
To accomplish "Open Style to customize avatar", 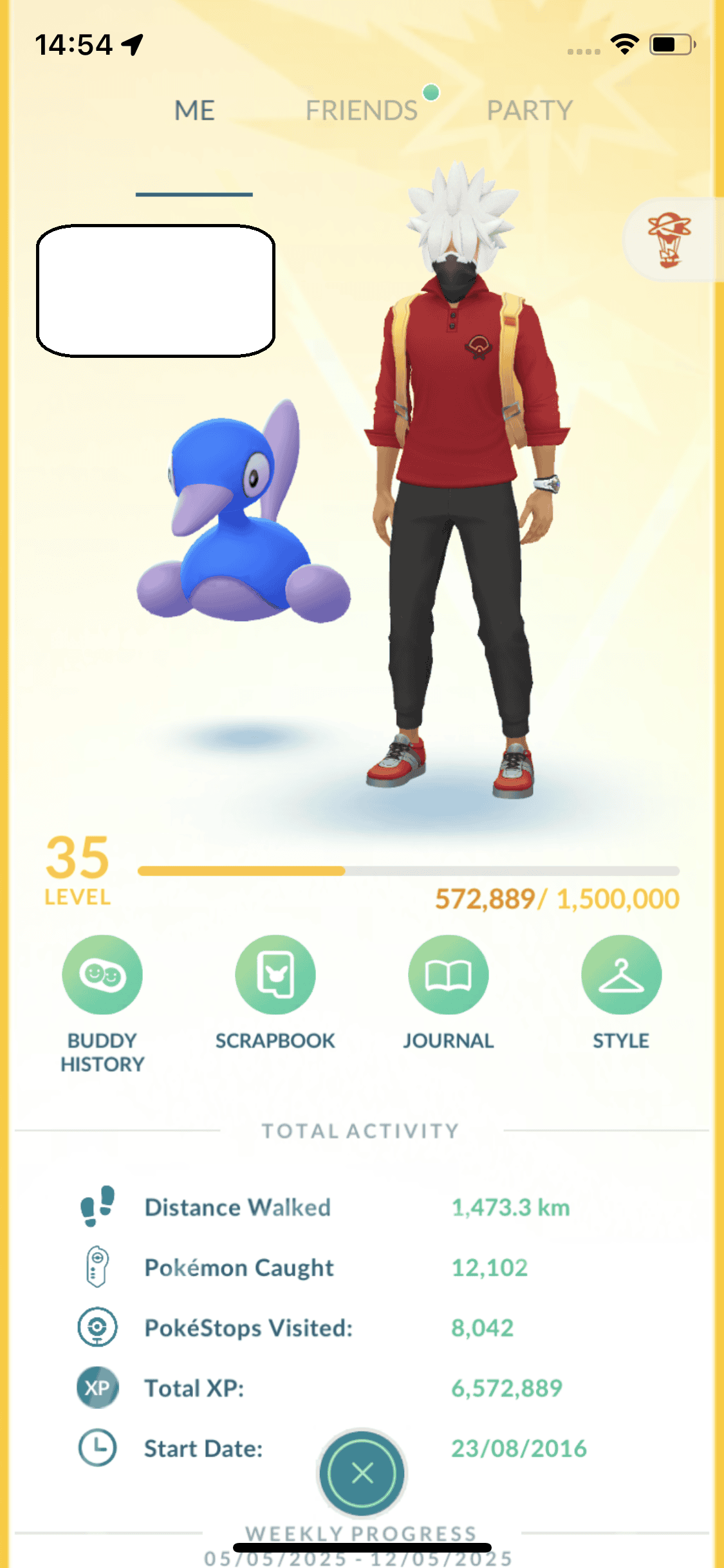I will pyautogui.click(x=621, y=975).
